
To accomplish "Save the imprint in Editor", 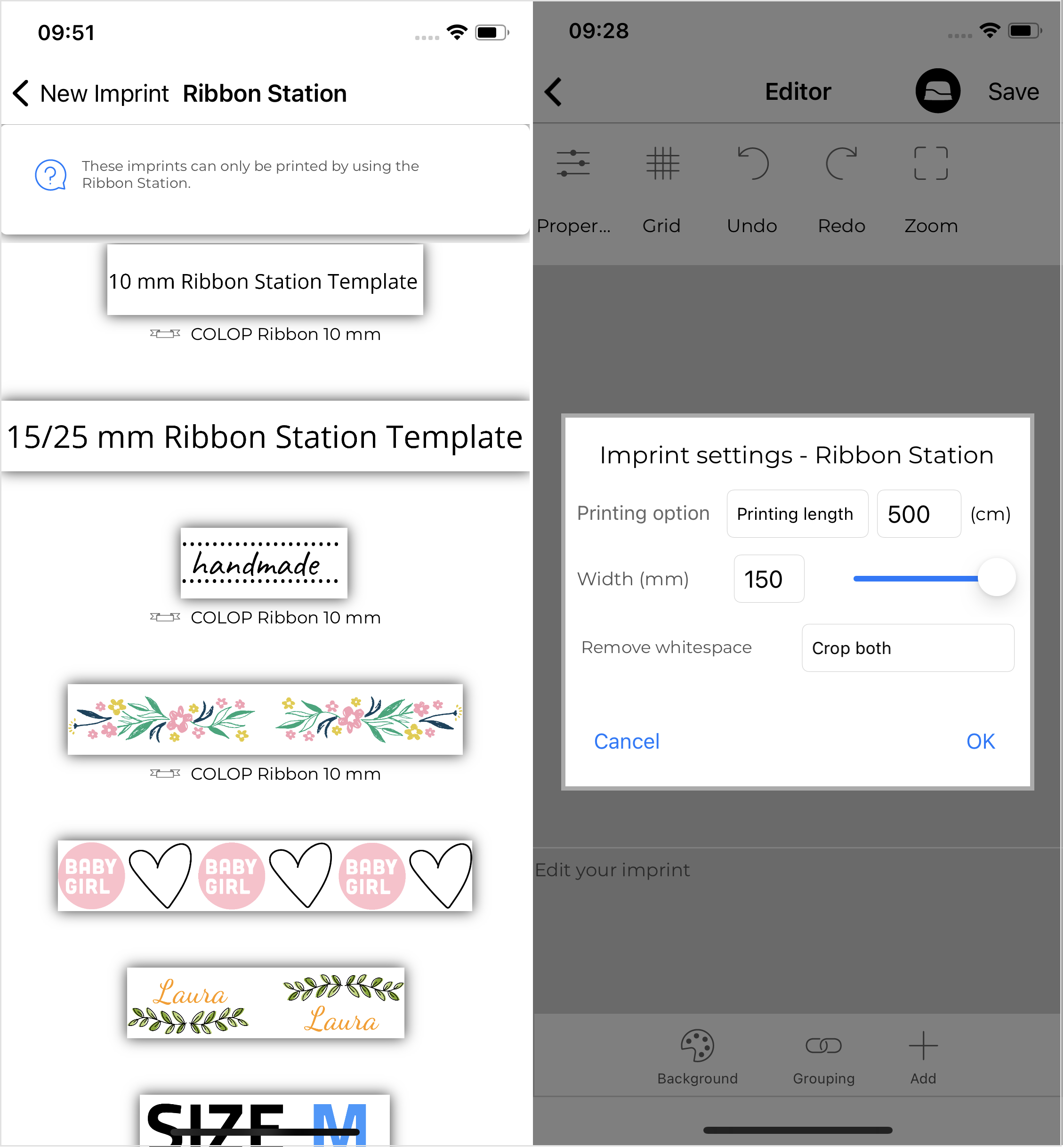I will (x=1013, y=91).
